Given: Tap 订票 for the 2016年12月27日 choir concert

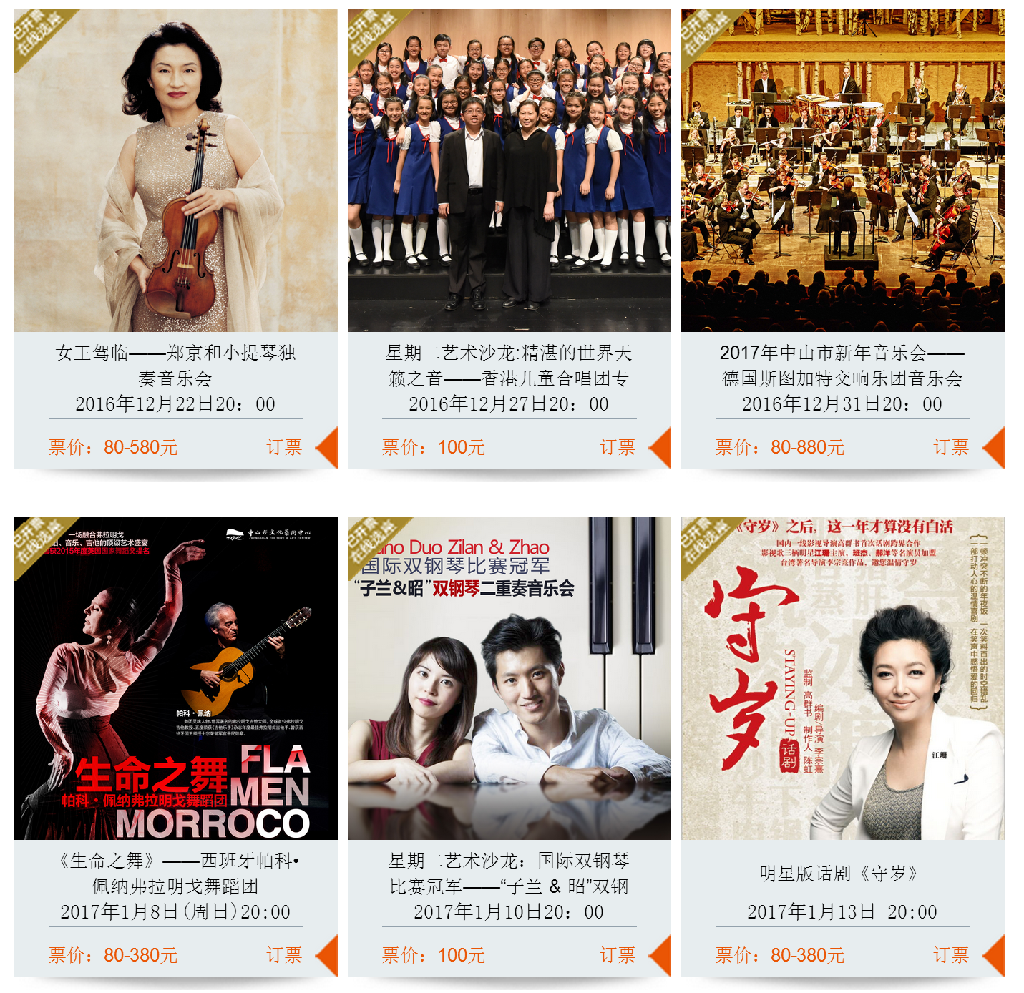Looking at the screenshot, I should coord(618,447).
